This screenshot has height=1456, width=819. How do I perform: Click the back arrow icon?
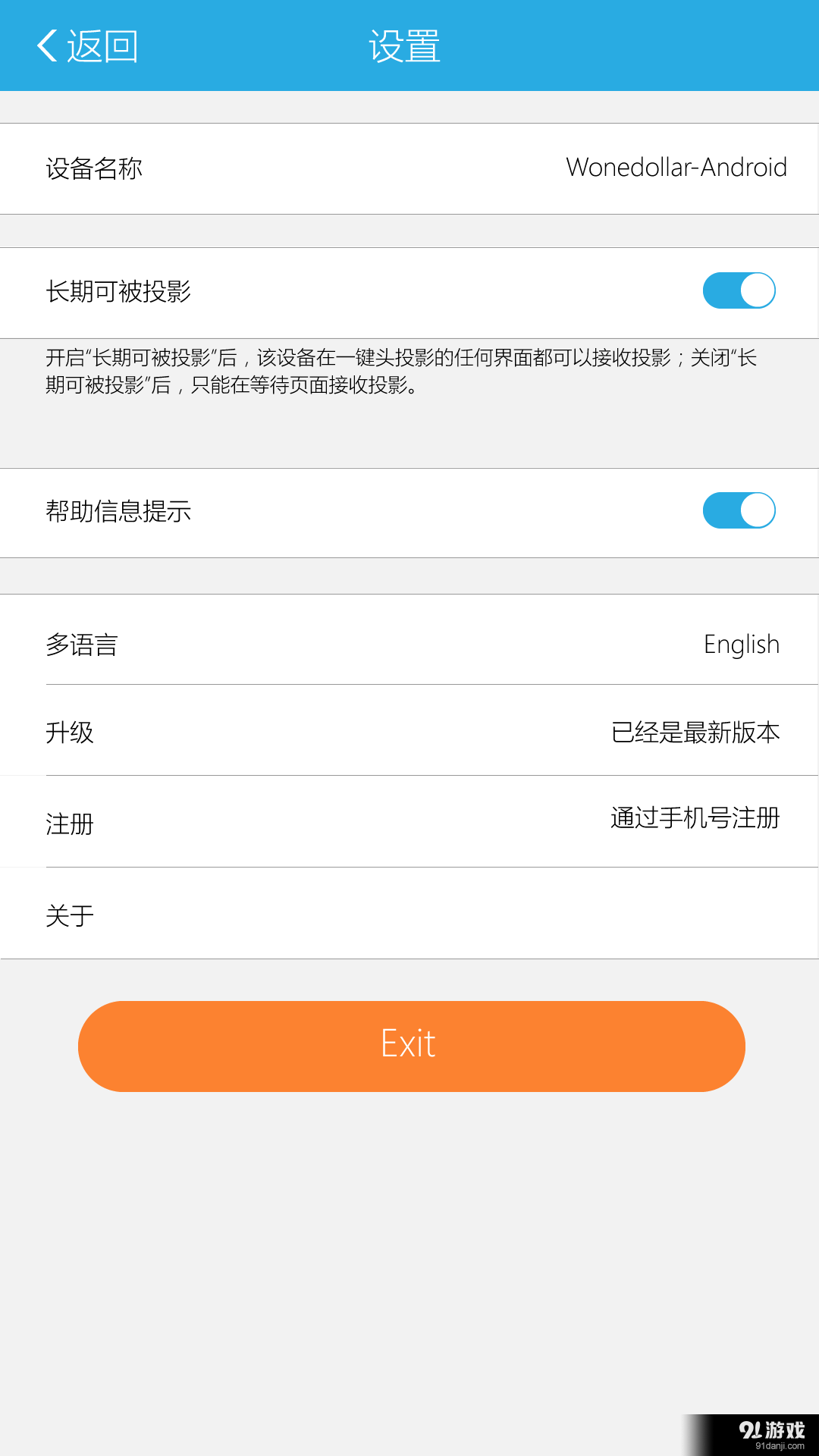(47, 45)
